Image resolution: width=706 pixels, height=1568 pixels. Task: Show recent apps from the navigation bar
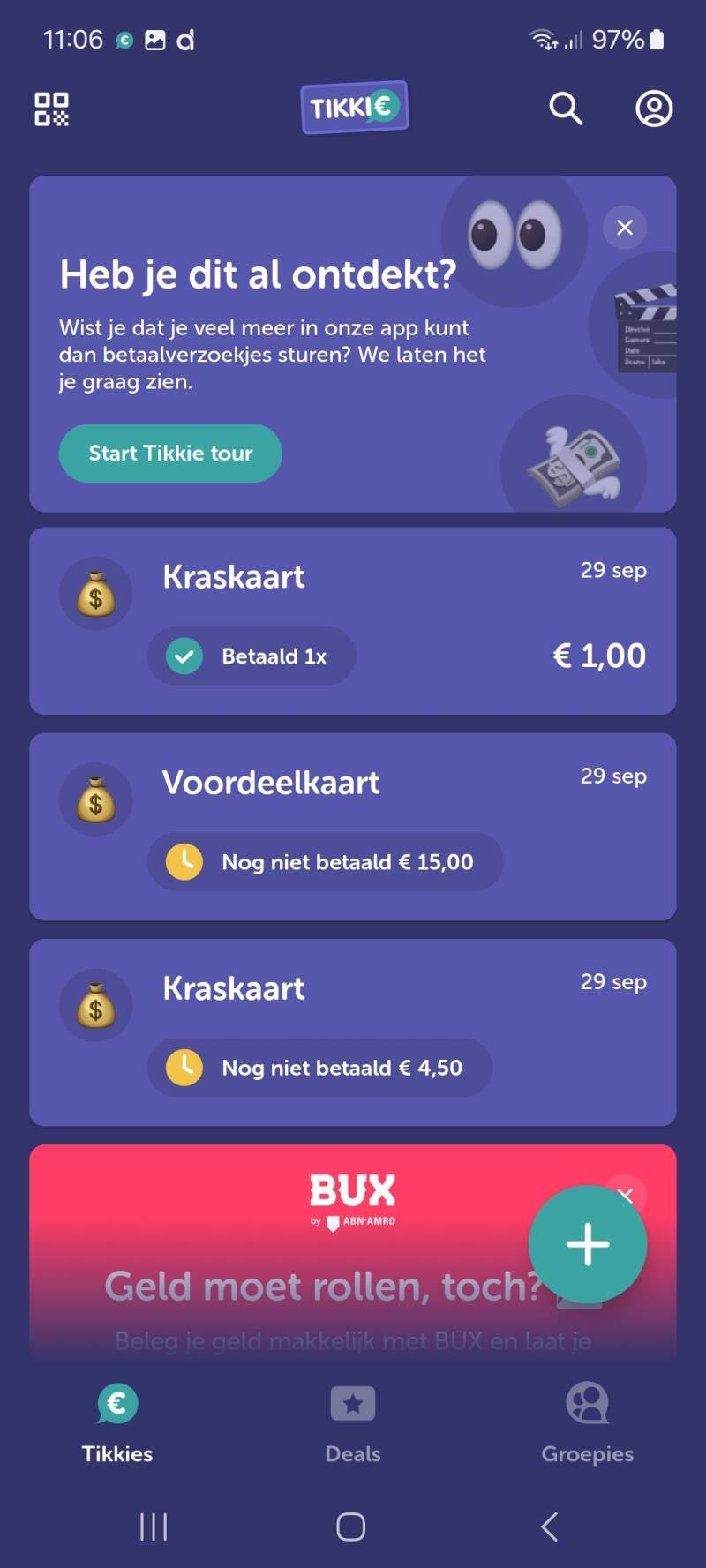[x=154, y=1527]
